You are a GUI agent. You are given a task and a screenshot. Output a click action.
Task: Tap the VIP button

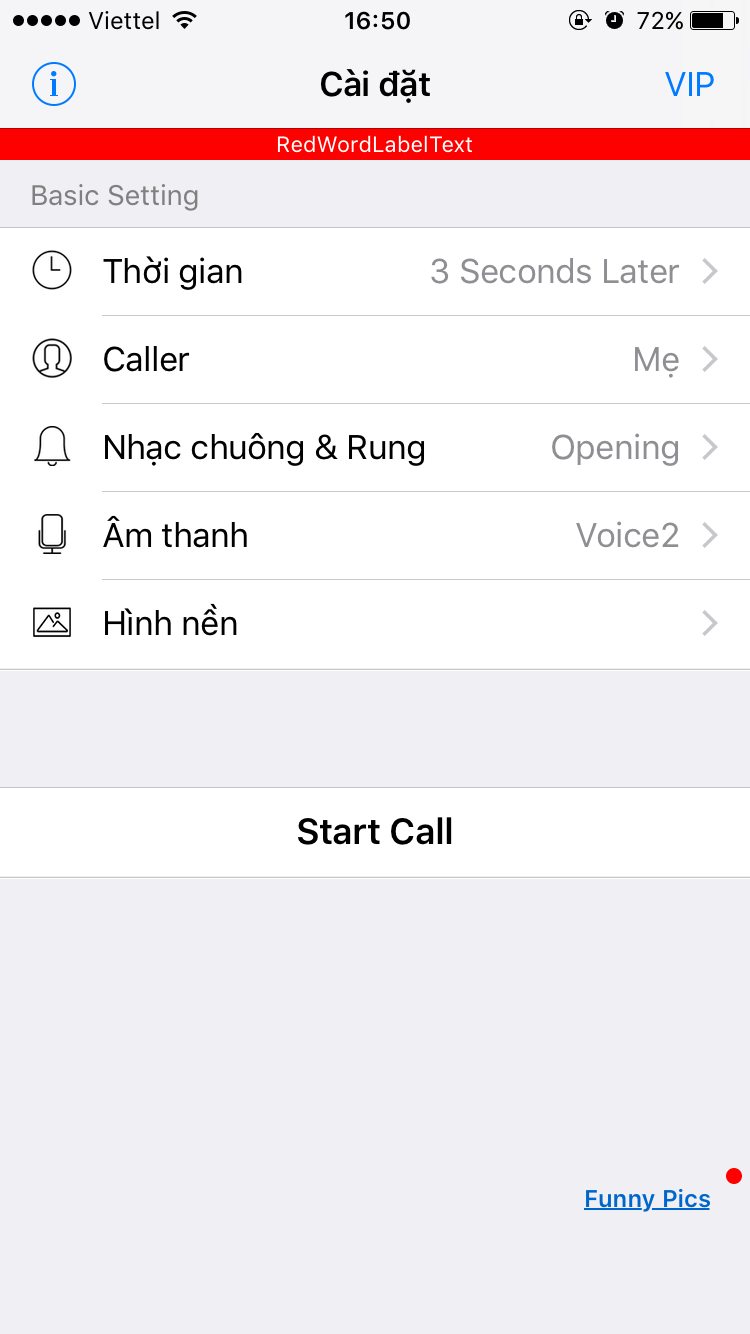tap(689, 84)
